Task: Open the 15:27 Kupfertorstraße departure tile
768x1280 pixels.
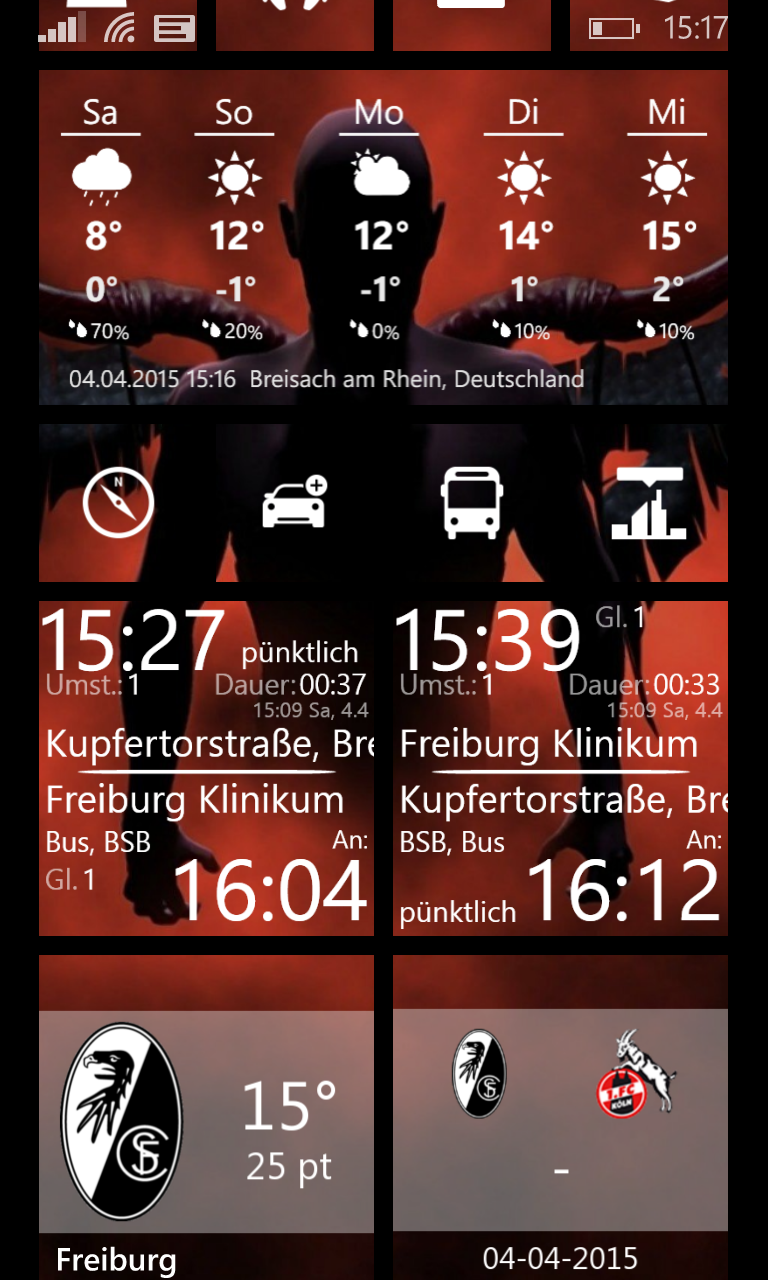Action: 206,768
